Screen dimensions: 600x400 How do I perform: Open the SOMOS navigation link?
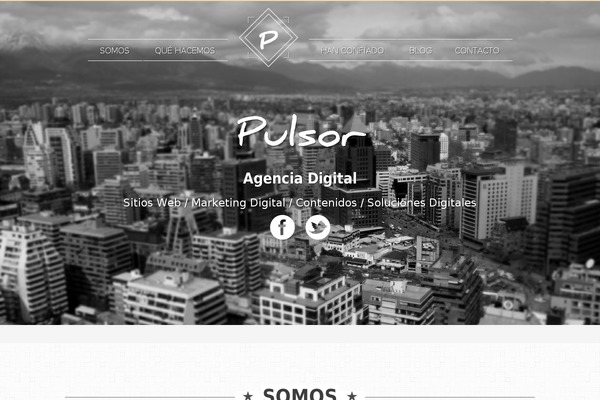pyautogui.click(x=114, y=50)
